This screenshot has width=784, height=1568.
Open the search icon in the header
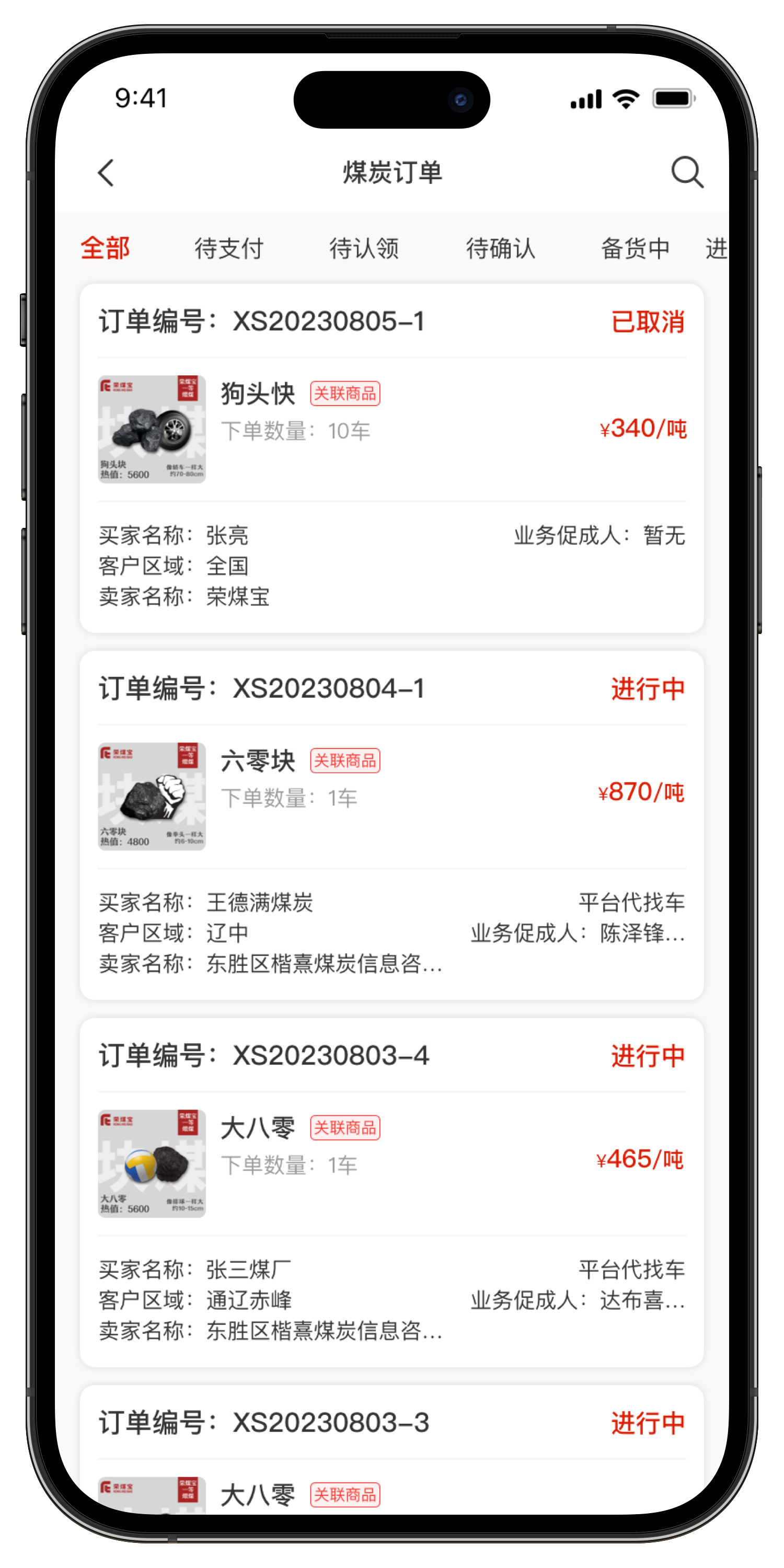(x=687, y=173)
